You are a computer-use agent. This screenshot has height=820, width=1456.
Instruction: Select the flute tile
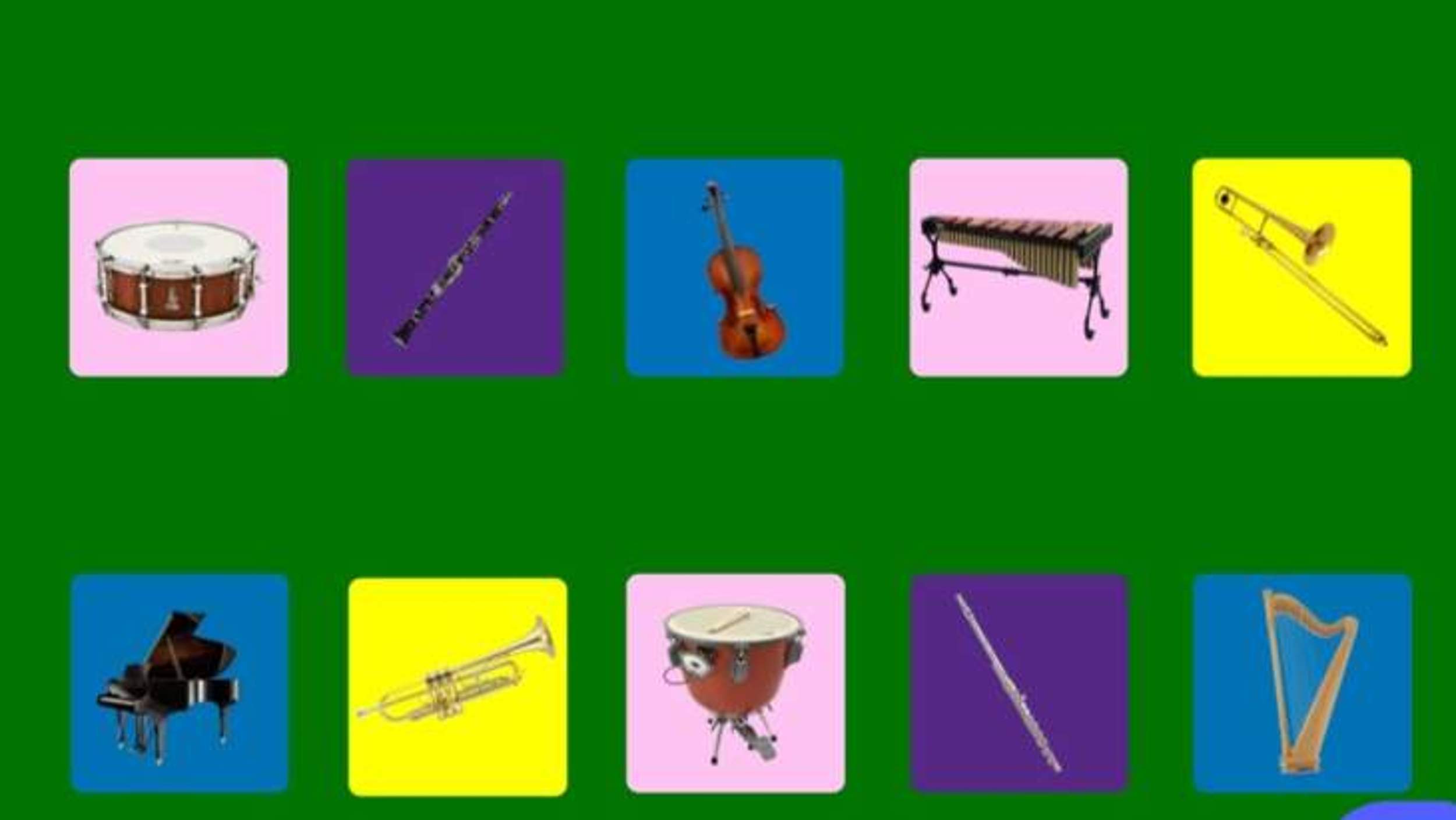point(1018,683)
